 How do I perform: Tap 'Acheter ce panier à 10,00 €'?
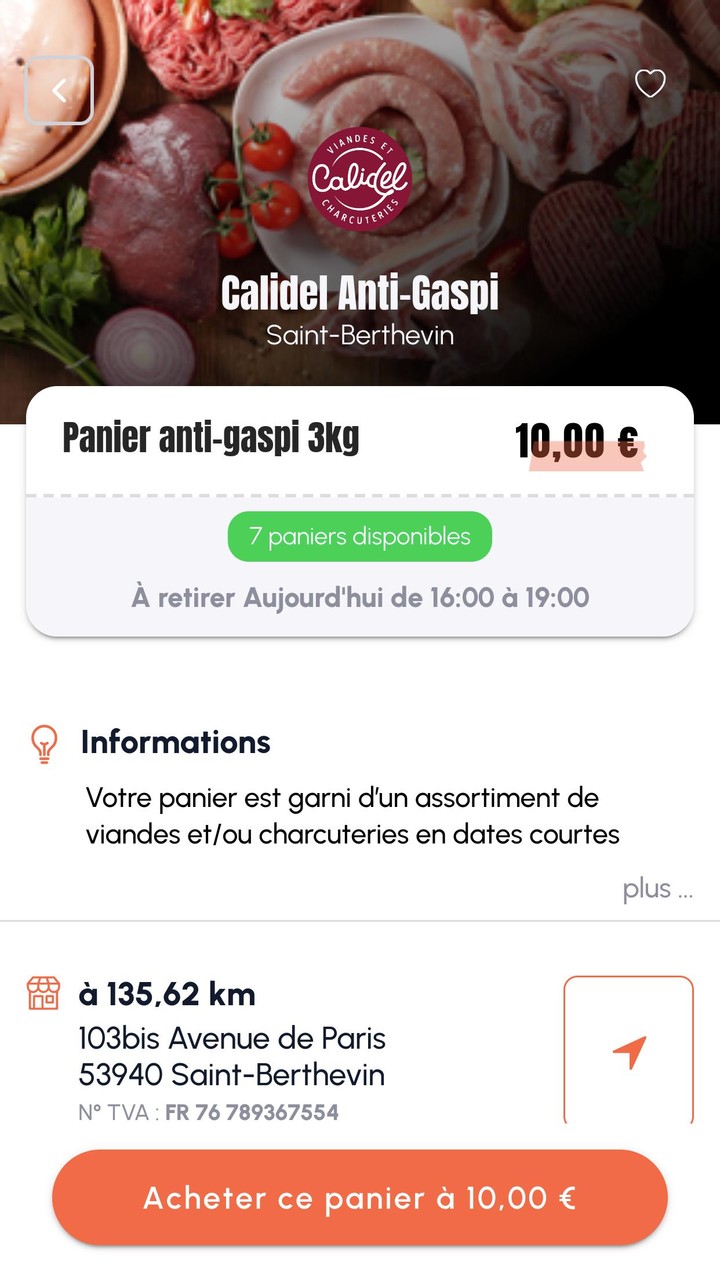[x=360, y=1197]
